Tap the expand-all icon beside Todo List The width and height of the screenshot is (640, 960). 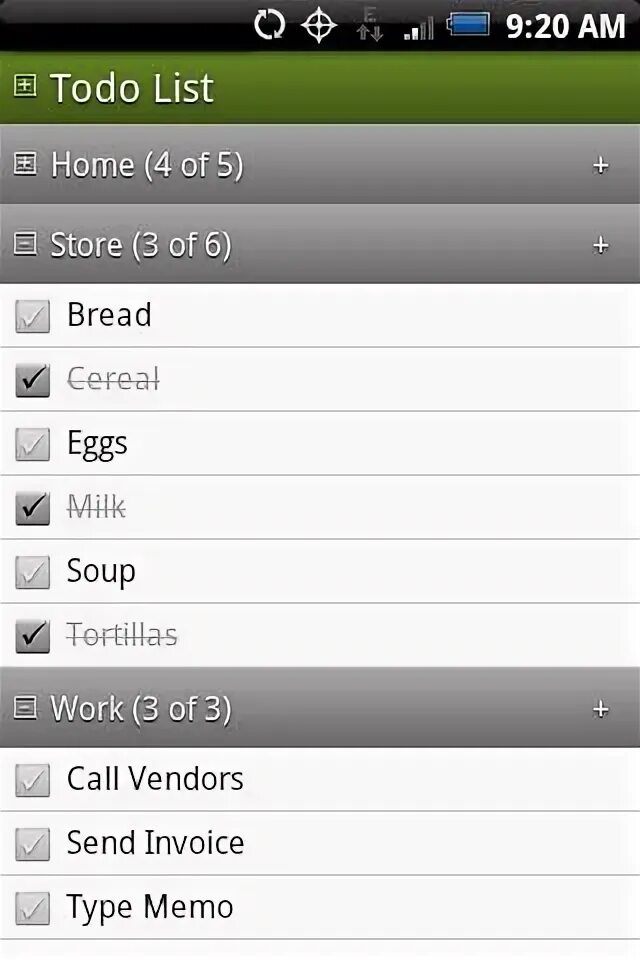click(25, 87)
